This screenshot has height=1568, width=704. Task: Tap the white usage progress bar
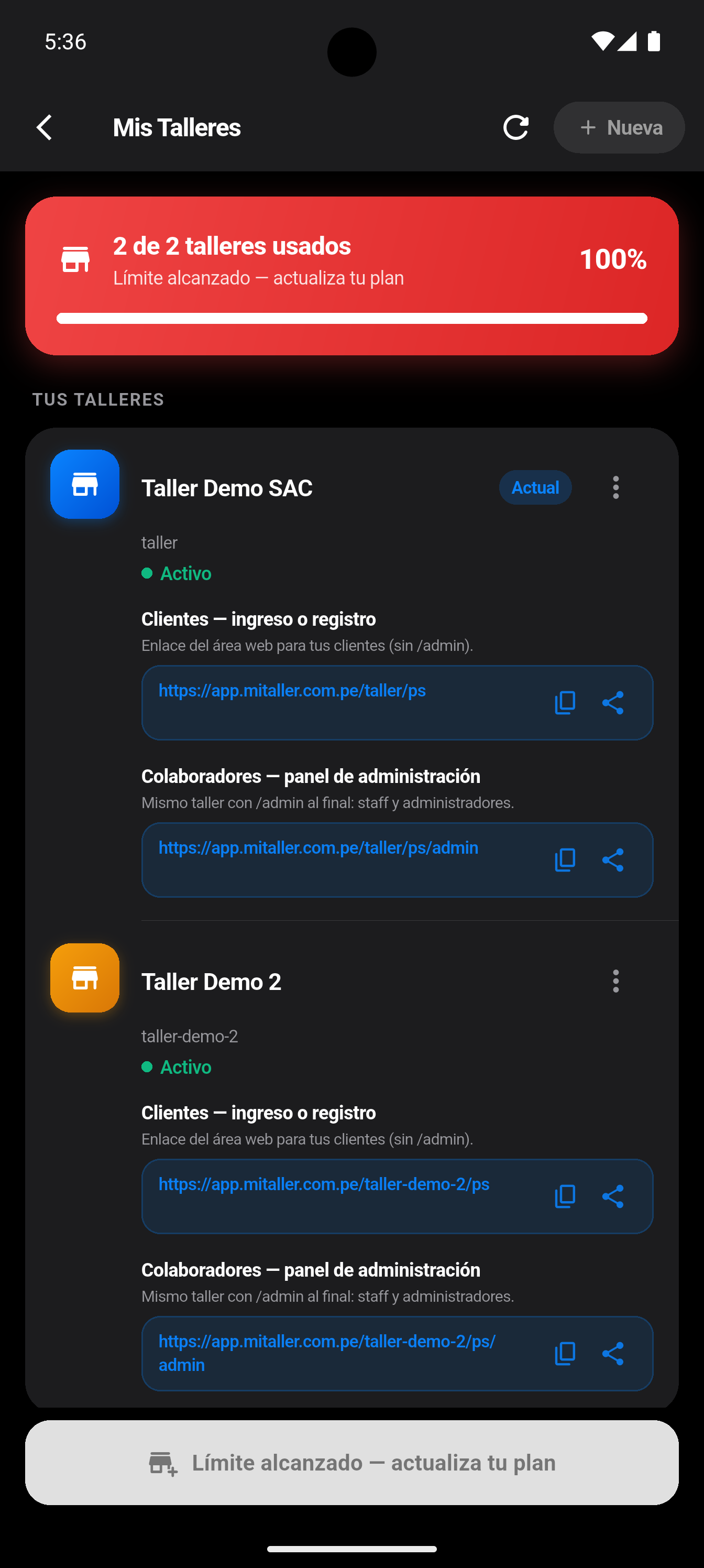351,317
